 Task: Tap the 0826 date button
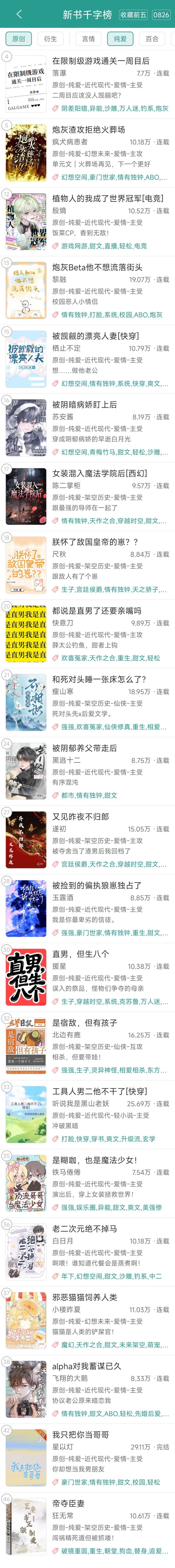click(x=161, y=14)
